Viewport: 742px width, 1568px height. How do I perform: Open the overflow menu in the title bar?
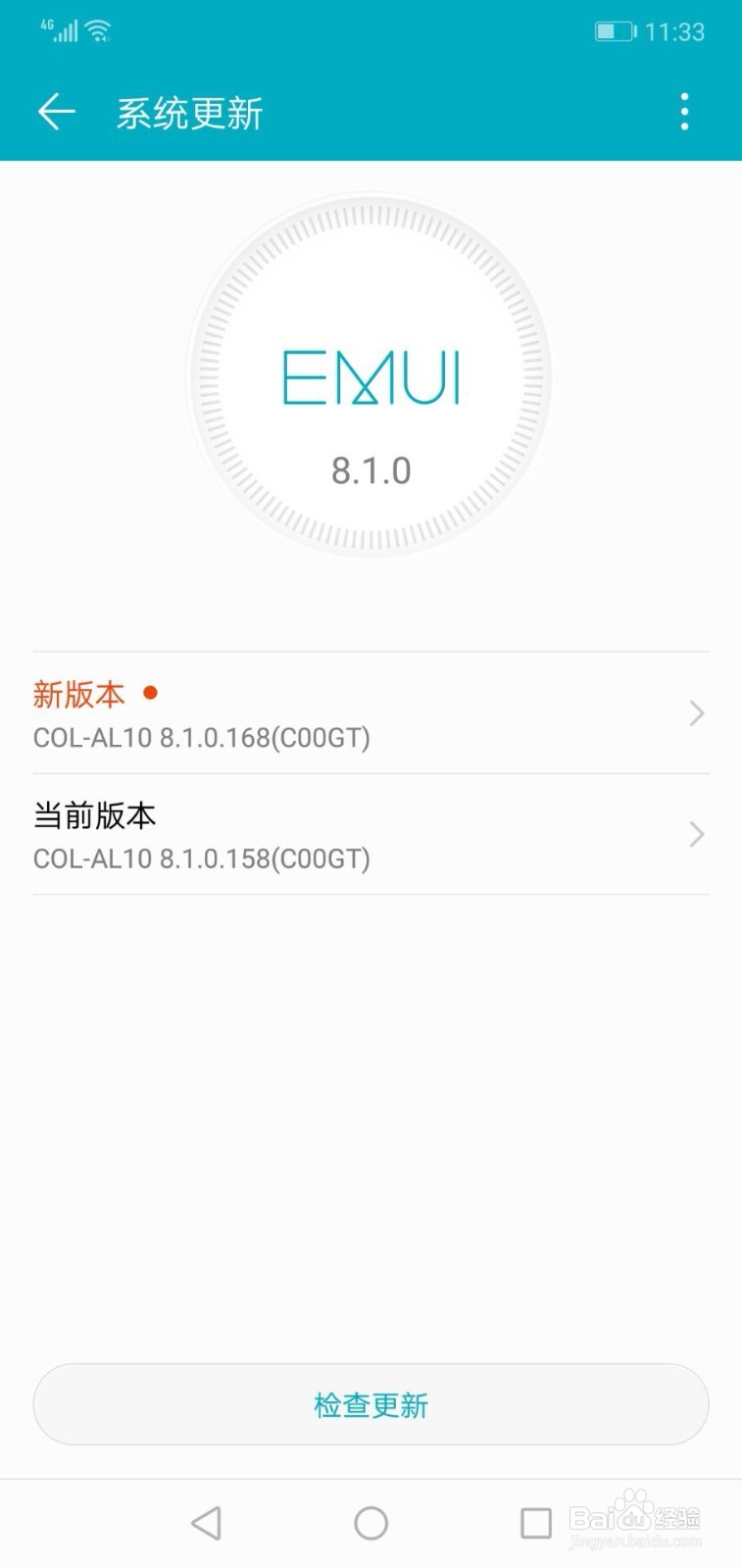click(683, 112)
